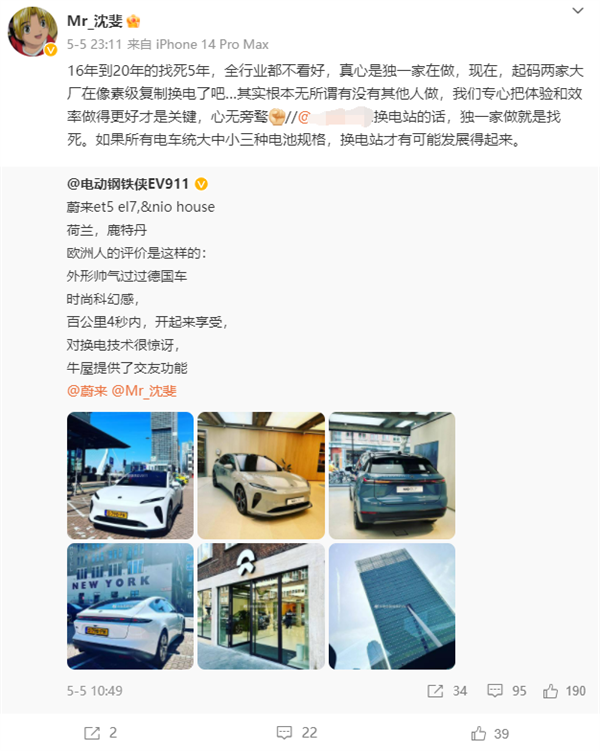View the New York sign car photo
The image size is (600, 751).
pos(130,606)
